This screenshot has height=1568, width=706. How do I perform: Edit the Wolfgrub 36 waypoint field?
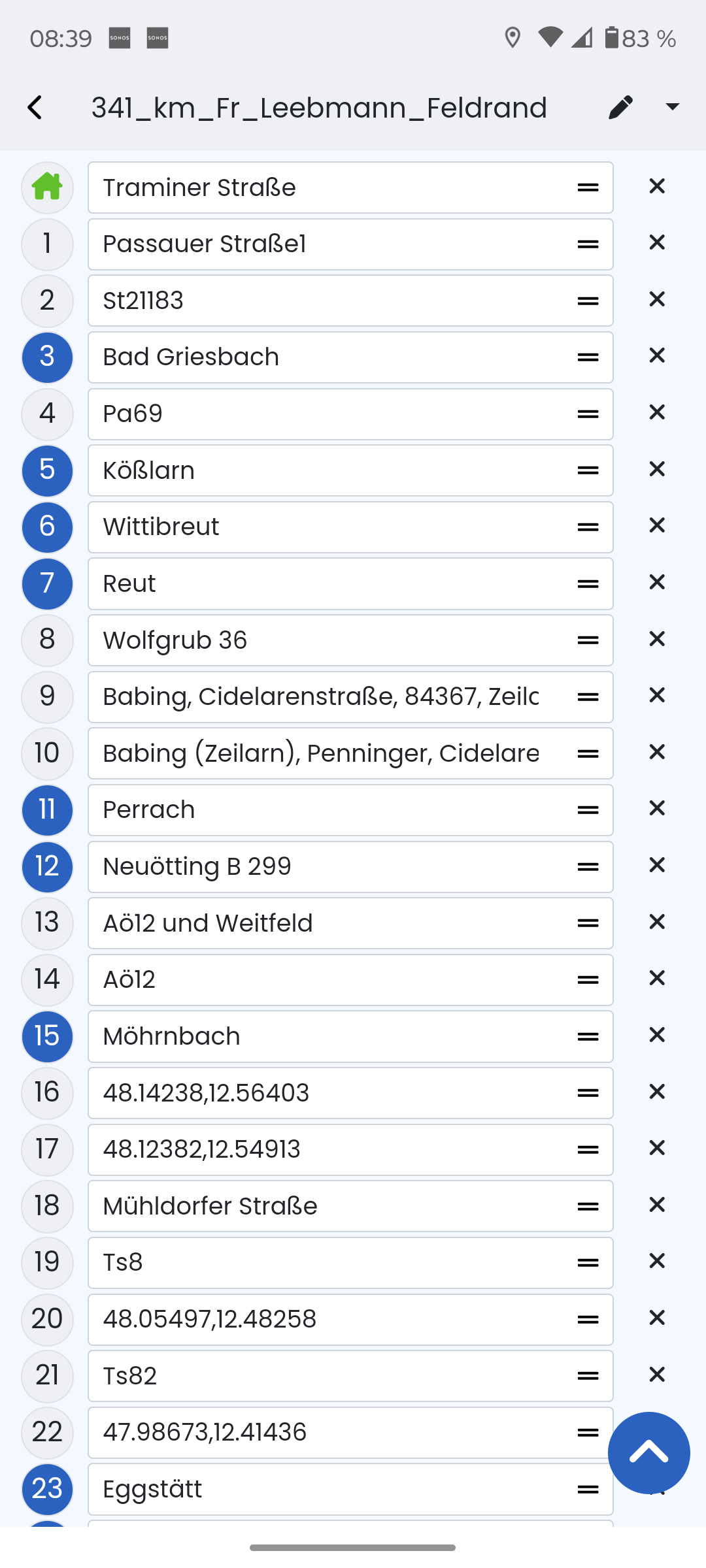350,640
